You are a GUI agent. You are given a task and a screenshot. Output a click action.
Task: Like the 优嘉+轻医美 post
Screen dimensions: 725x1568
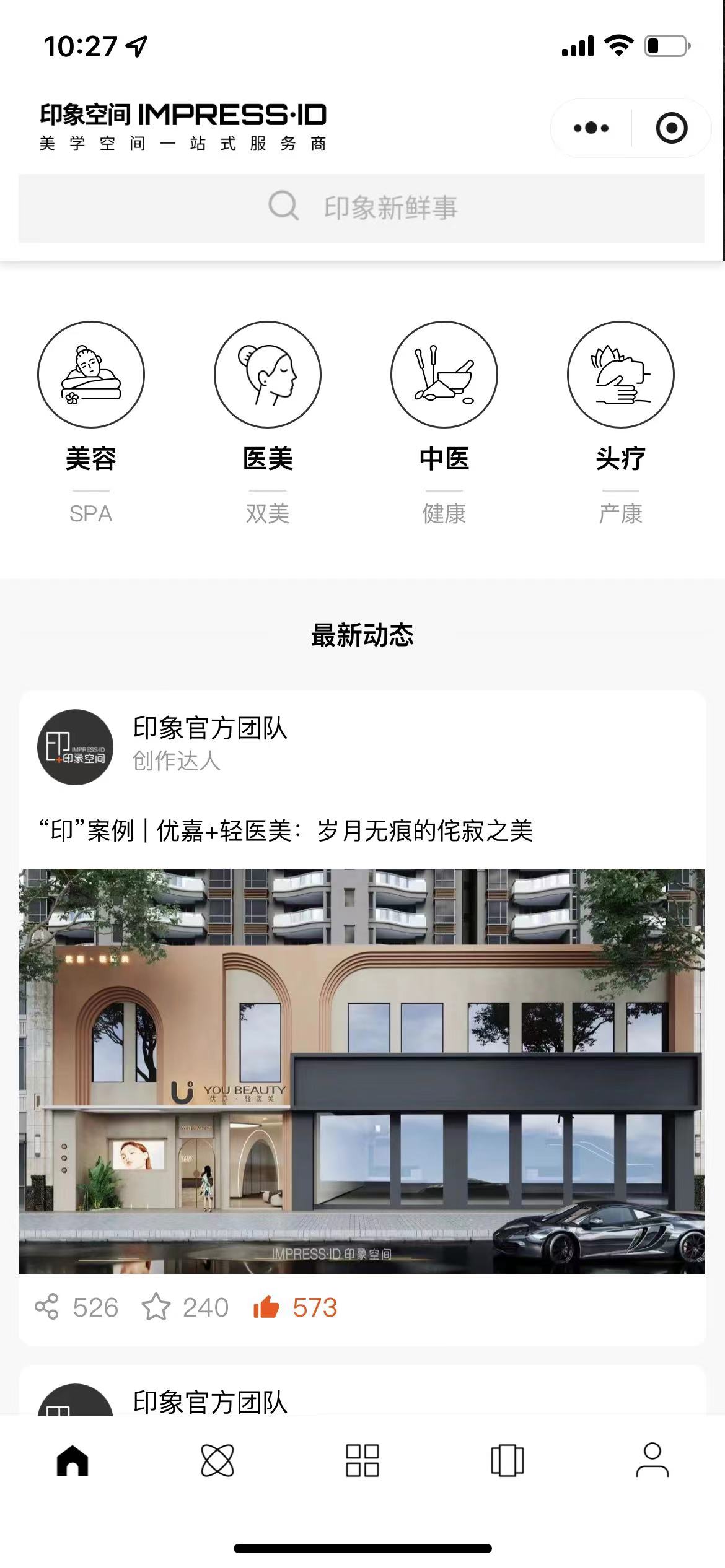pos(266,1307)
